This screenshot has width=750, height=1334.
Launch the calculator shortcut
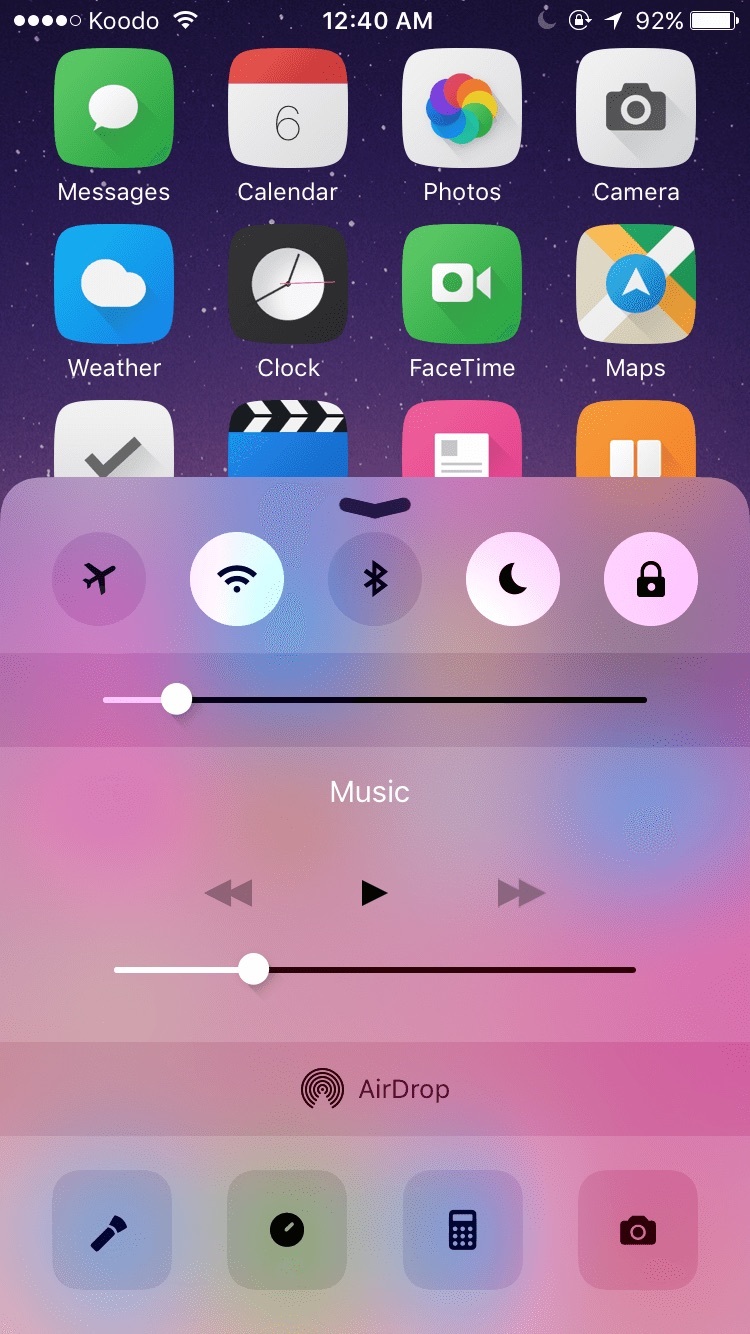tap(463, 1230)
